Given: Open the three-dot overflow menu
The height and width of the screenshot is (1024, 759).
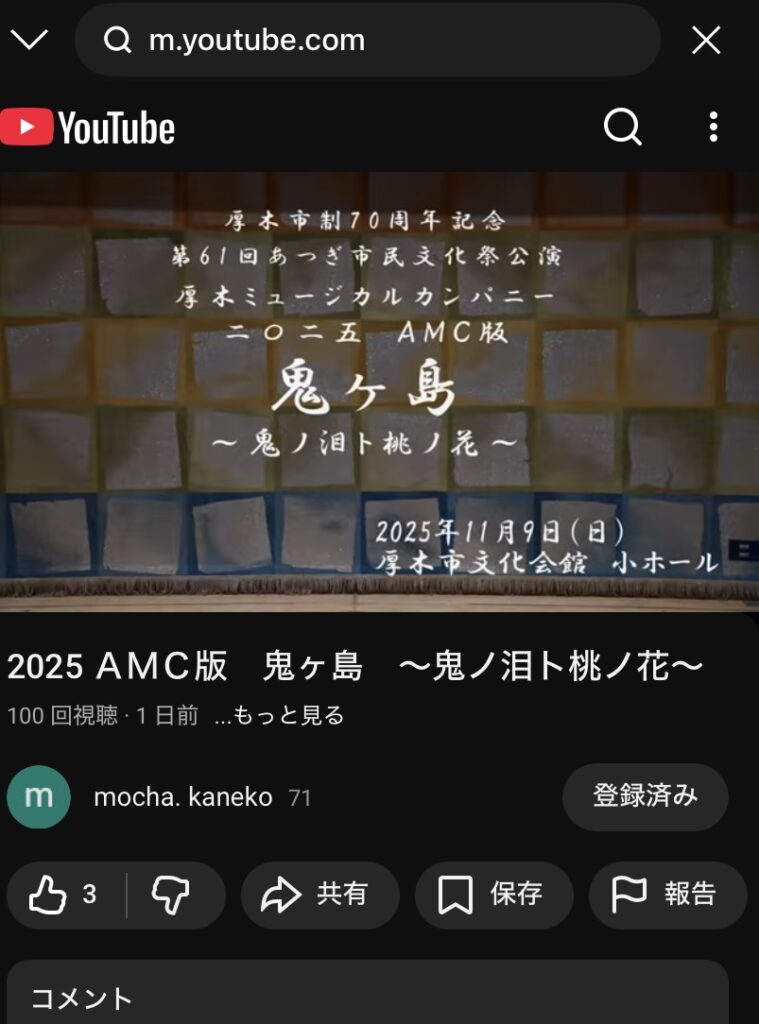Looking at the screenshot, I should 713,127.
